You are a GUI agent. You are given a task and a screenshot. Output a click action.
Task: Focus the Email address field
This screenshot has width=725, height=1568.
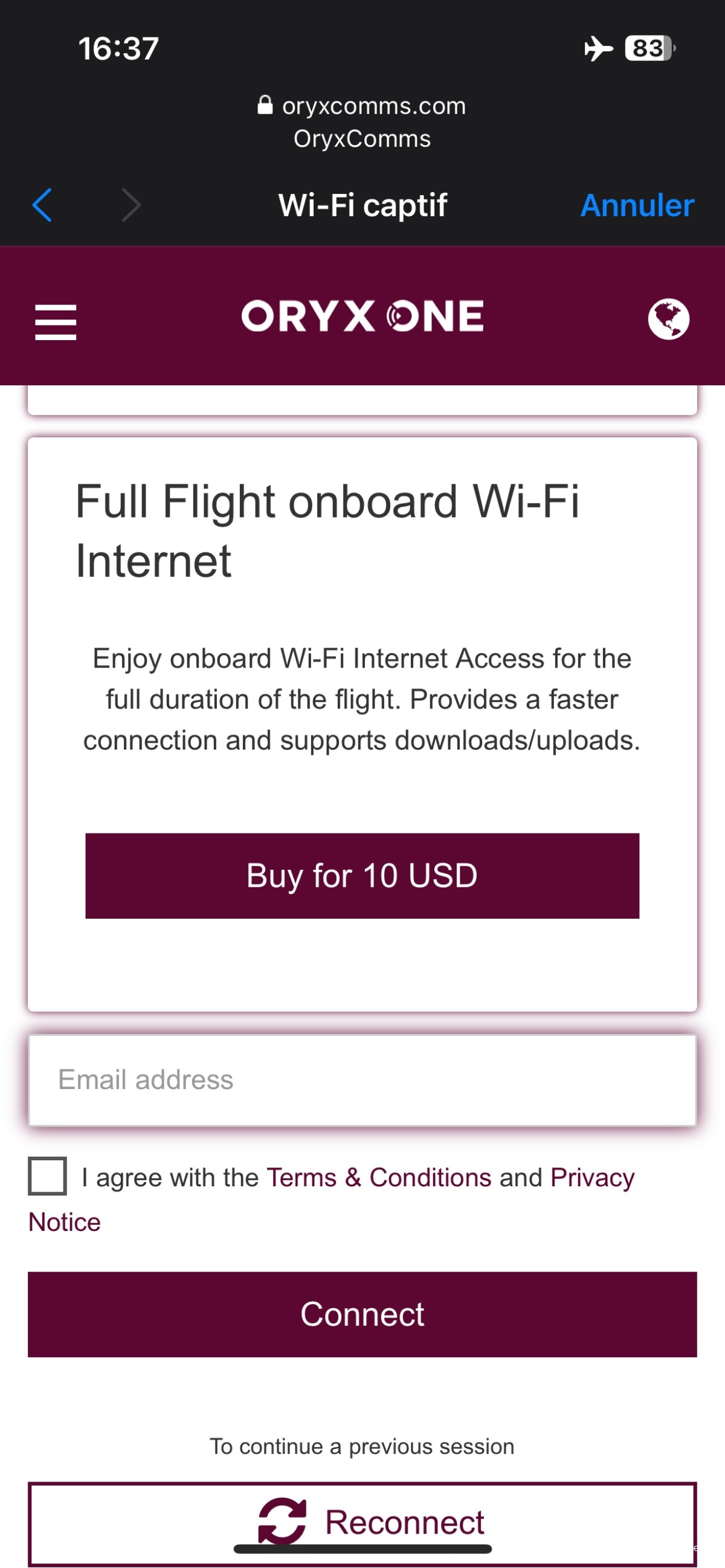pyautogui.click(x=362, y=1080)
